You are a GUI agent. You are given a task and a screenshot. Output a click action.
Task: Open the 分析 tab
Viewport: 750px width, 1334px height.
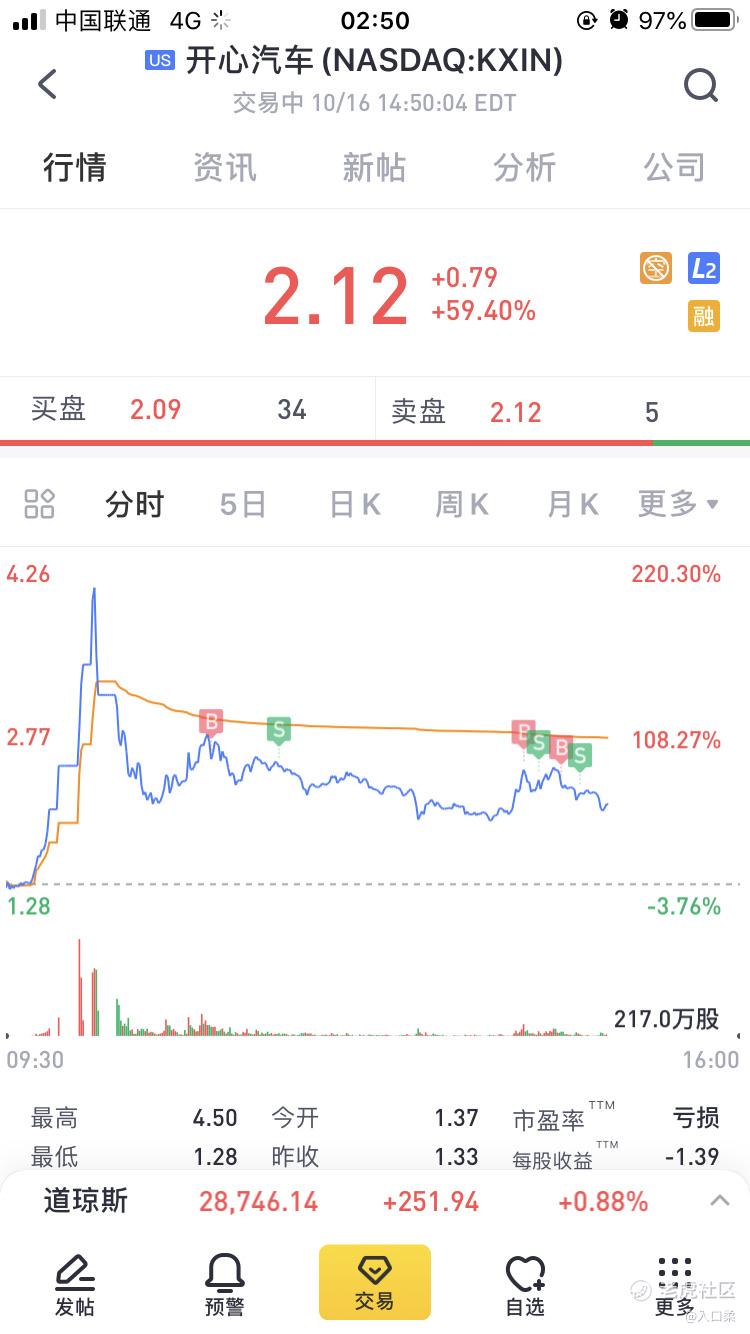[524, 167]
